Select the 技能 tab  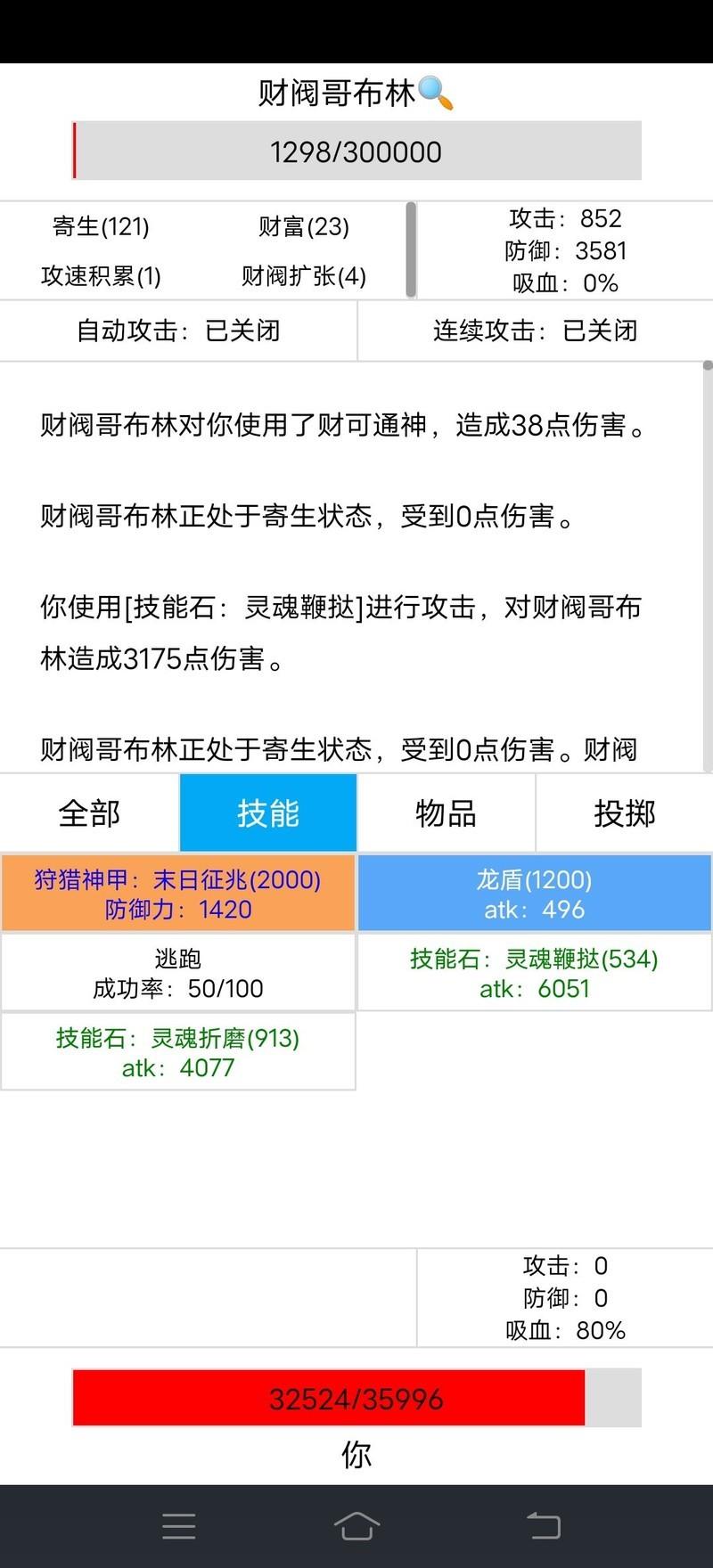(x=267, y=813)
